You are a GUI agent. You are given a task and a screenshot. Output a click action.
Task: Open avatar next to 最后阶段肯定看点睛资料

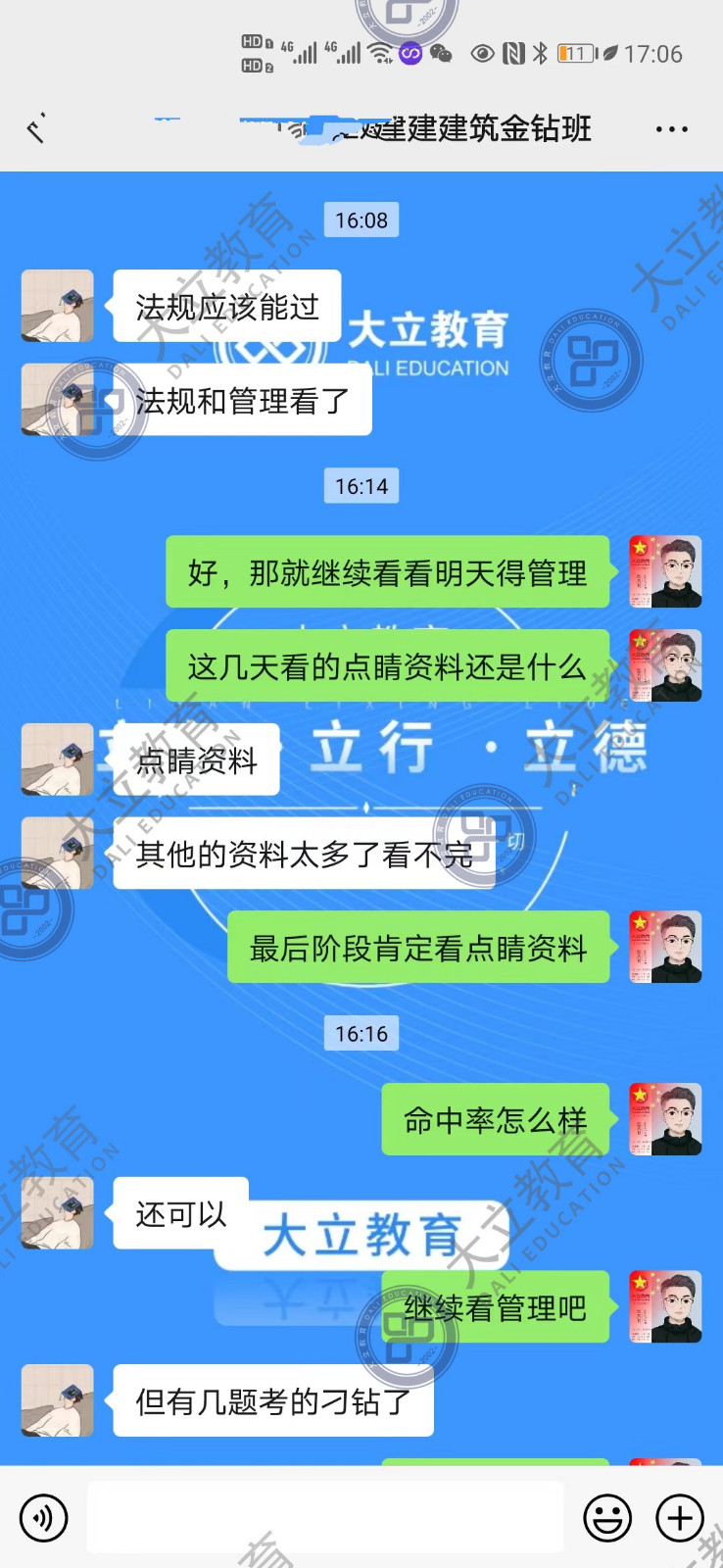click(x=665, y=947)
